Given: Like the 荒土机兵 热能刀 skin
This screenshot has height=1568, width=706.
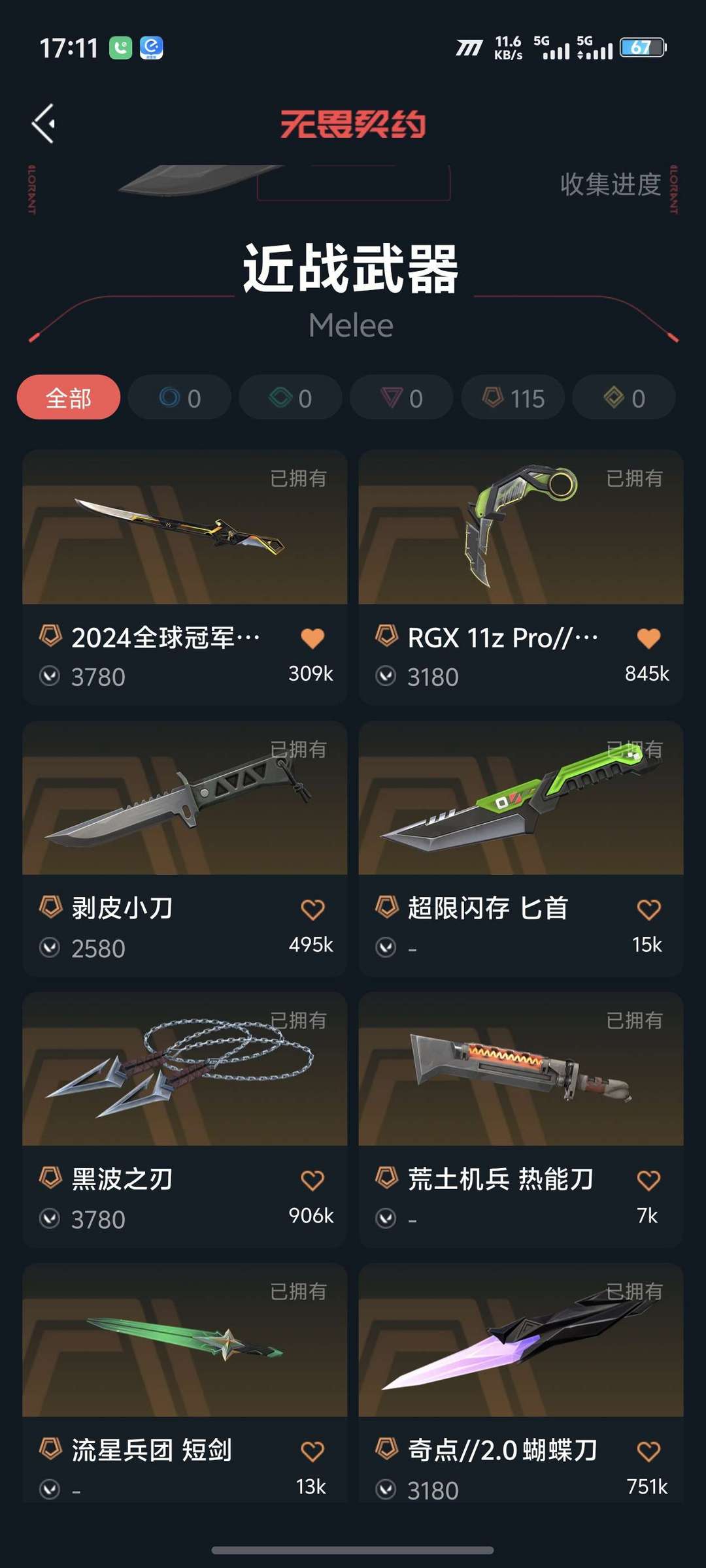Looking at the screenshot, I should (648, 1181).
